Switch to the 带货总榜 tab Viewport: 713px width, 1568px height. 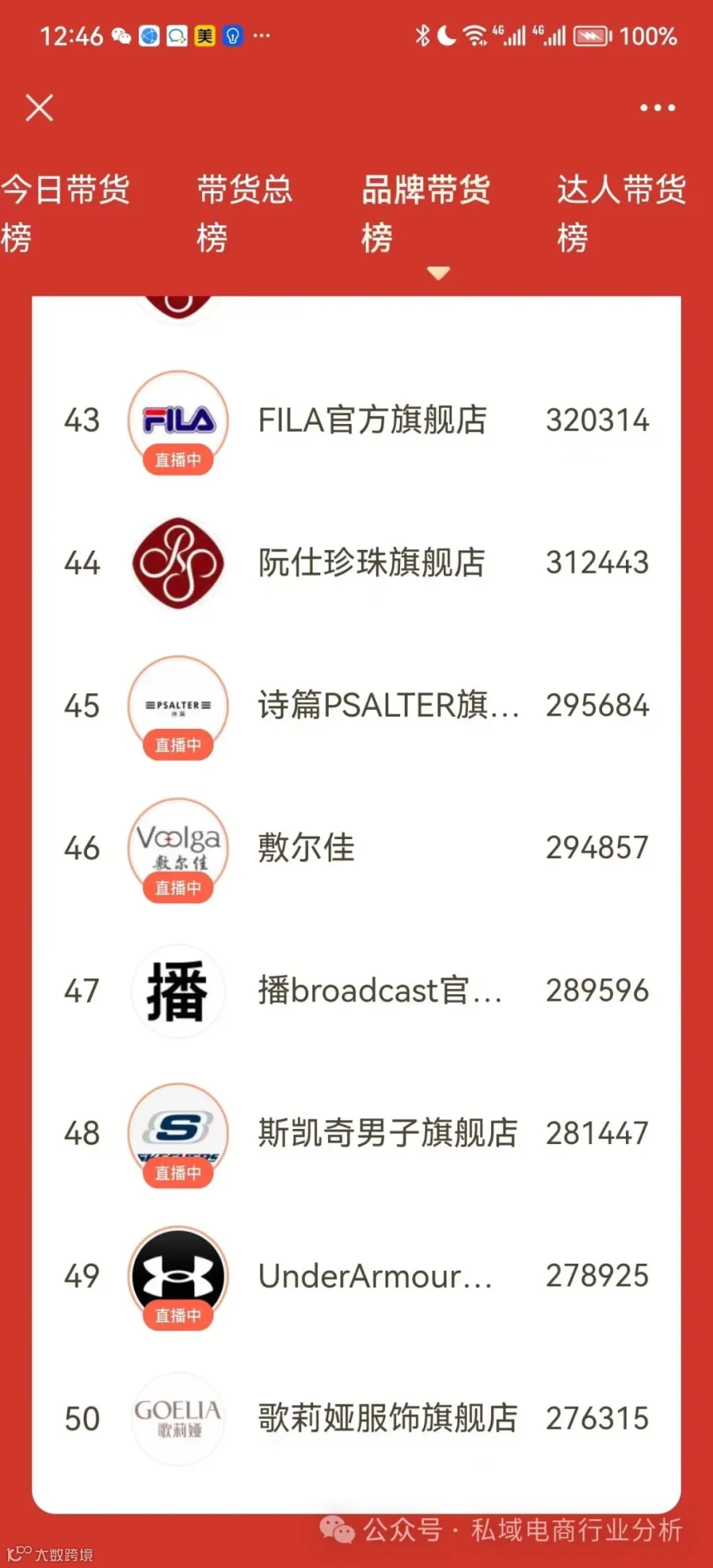tap(245, 213)
